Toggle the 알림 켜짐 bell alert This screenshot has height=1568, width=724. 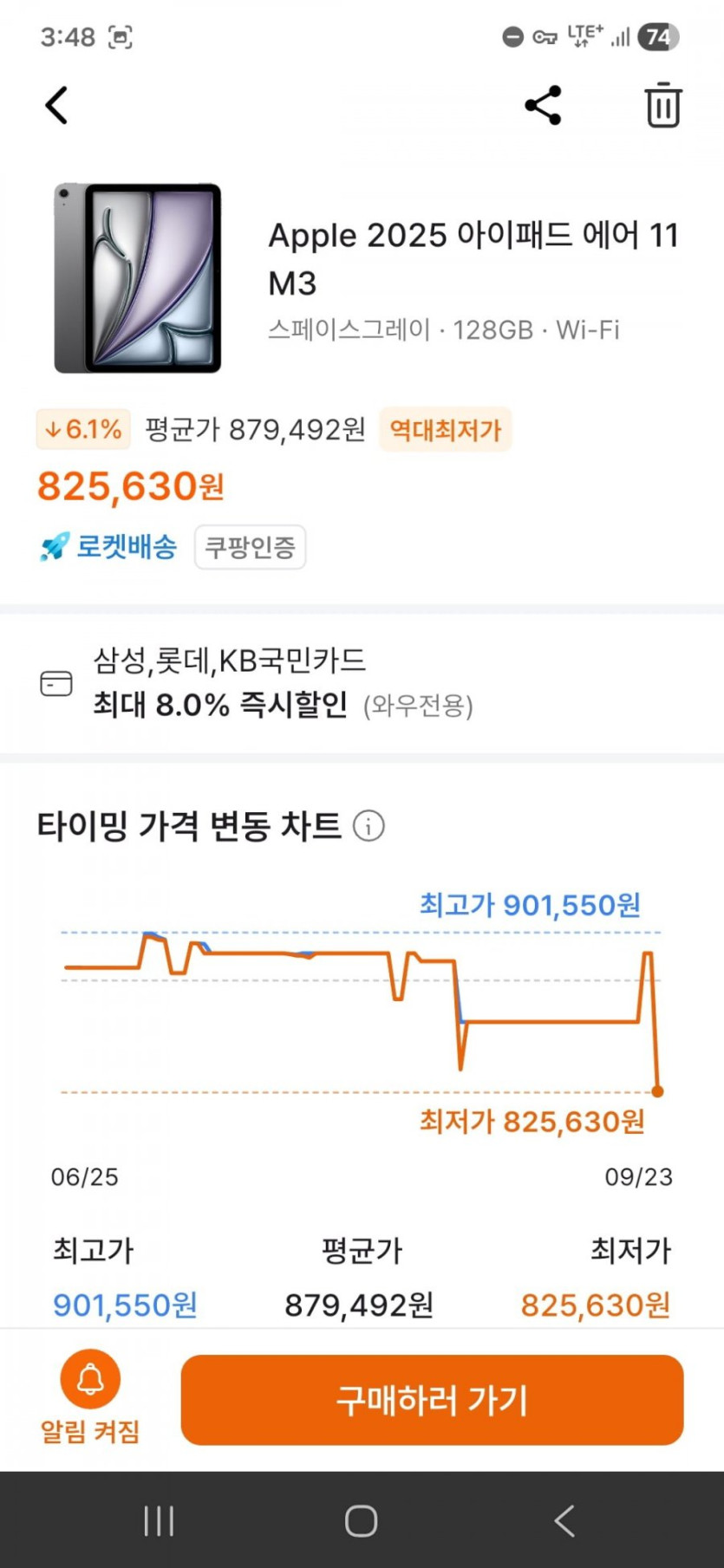click(x=90, y=1396)
